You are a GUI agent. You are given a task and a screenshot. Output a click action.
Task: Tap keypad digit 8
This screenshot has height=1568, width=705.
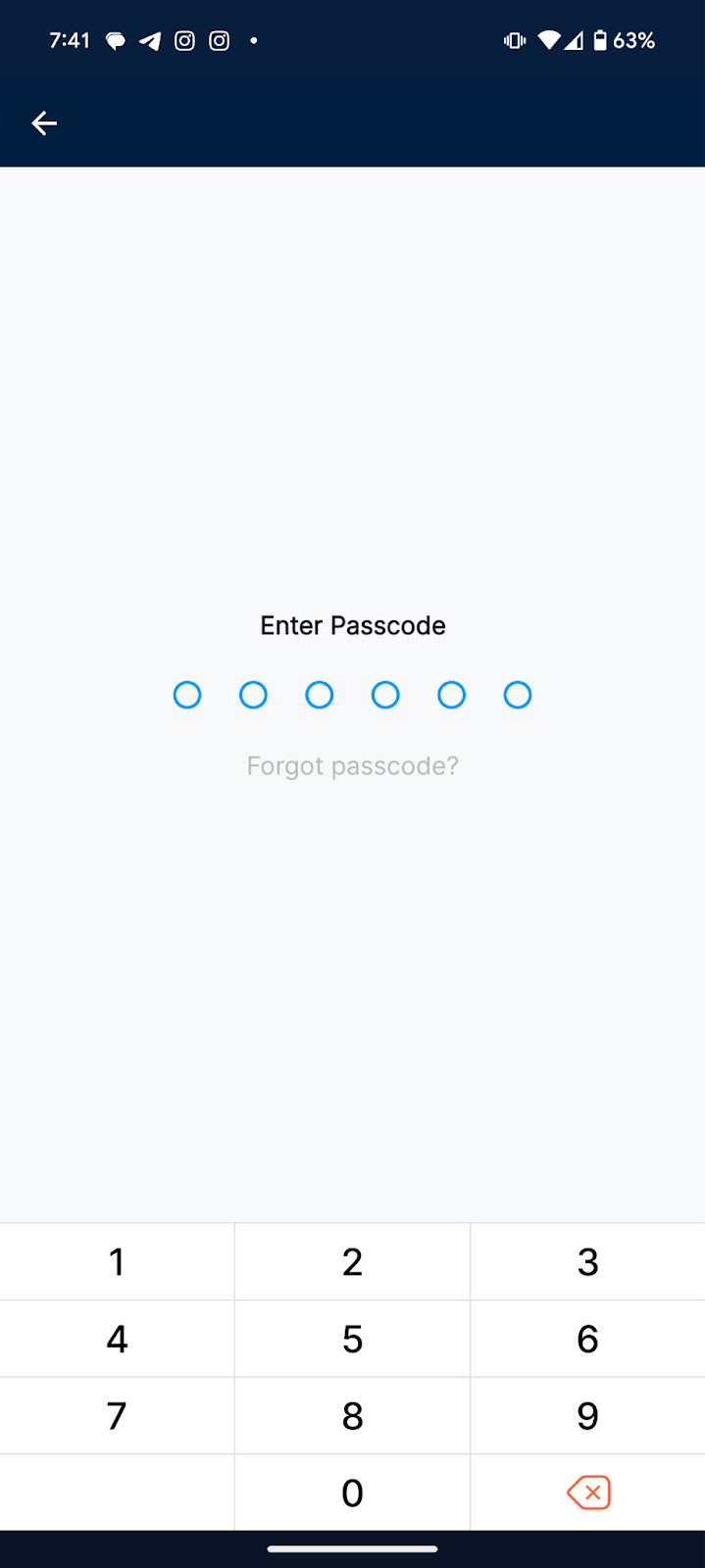[x=352, y=1415]
